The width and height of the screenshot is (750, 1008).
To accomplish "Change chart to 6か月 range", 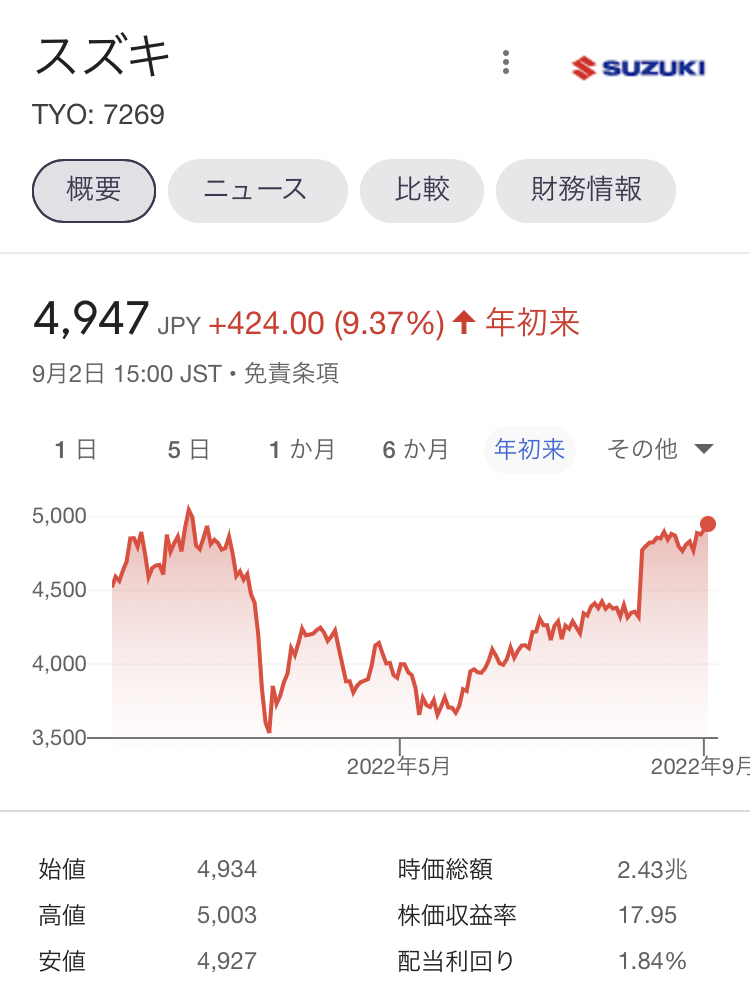I will click(415, 450).
